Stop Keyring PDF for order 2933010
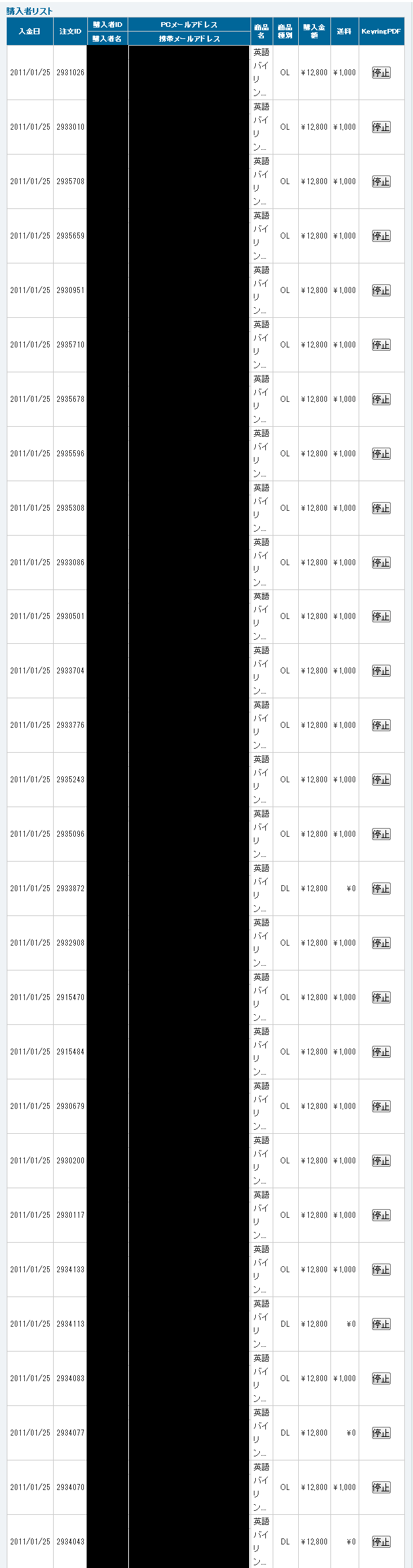 point(381,127)
